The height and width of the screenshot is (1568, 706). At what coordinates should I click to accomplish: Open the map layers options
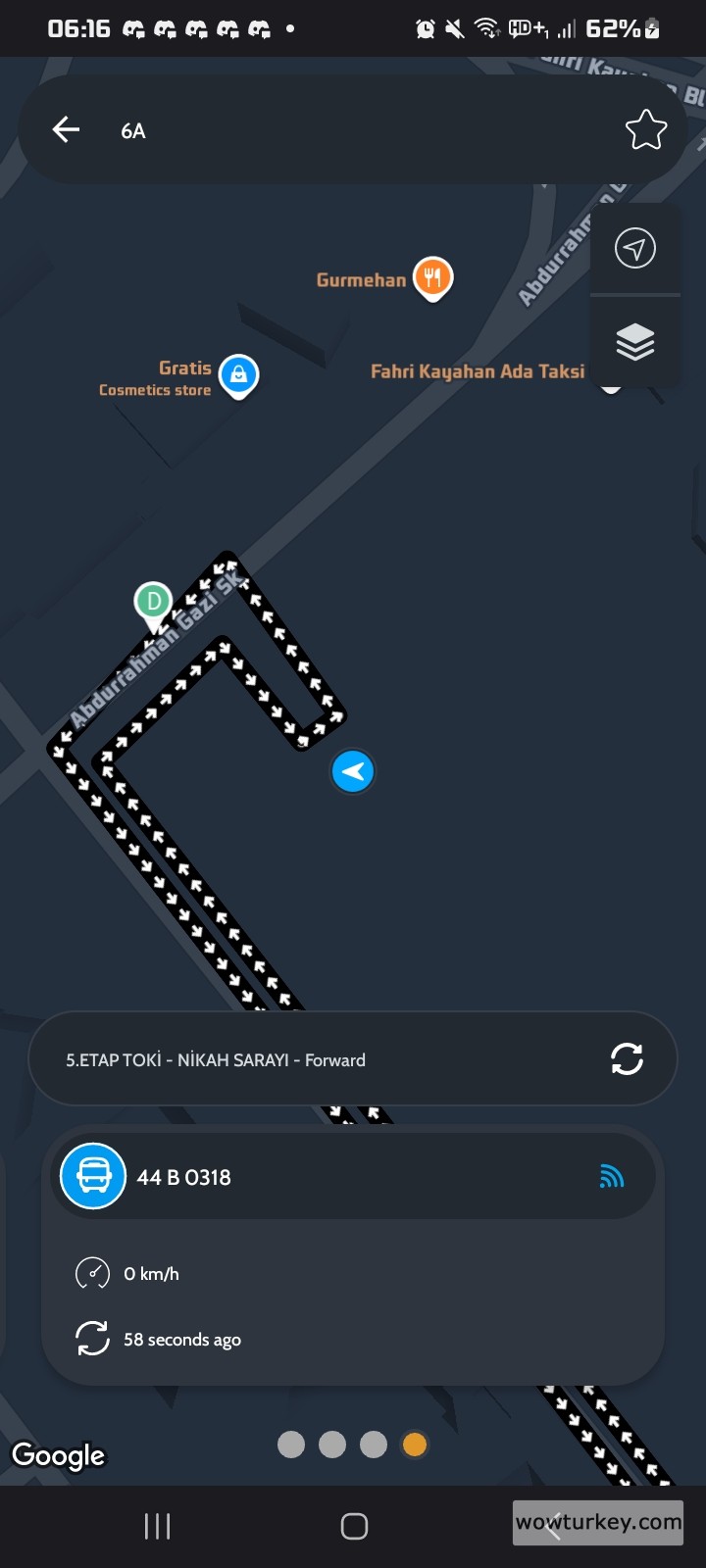click(634, 342)
